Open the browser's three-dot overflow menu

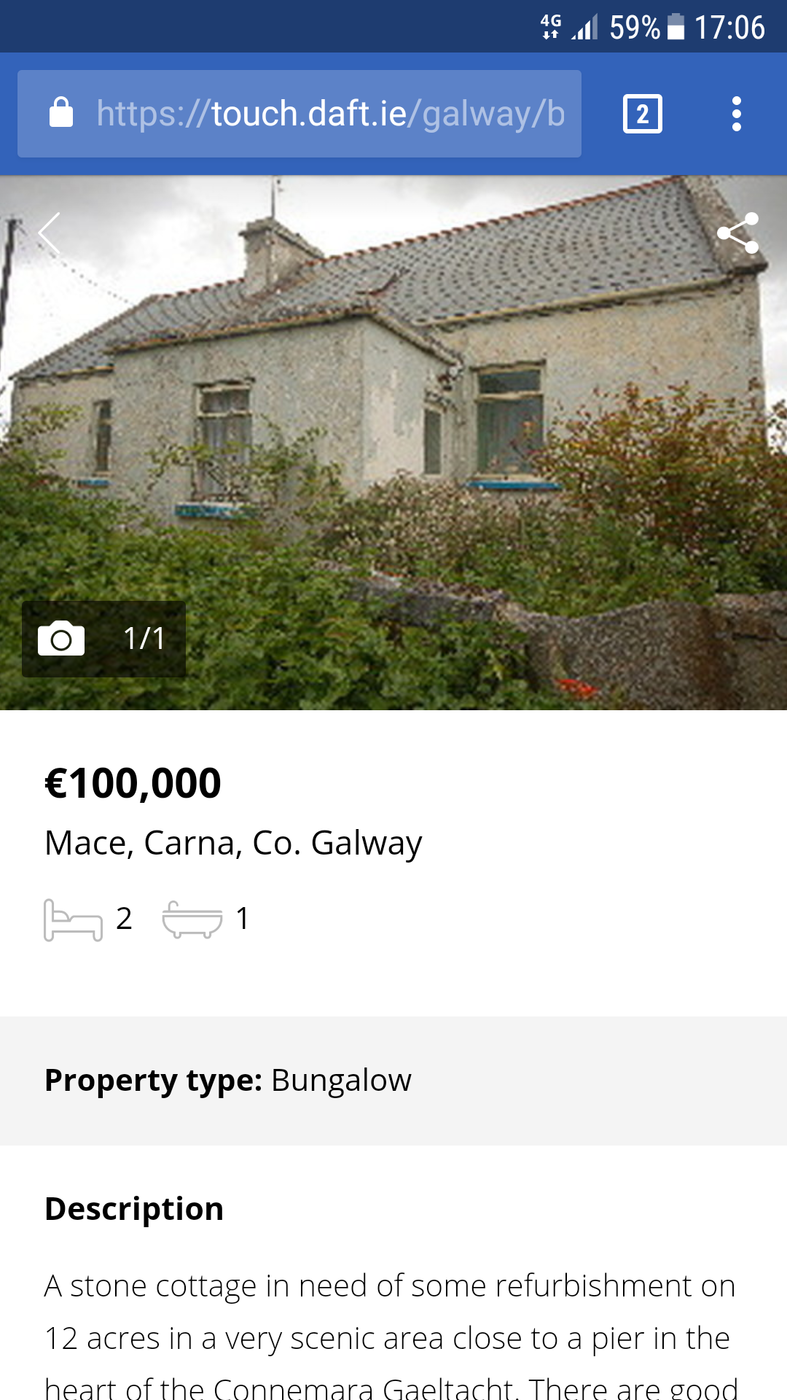(736, 114)
